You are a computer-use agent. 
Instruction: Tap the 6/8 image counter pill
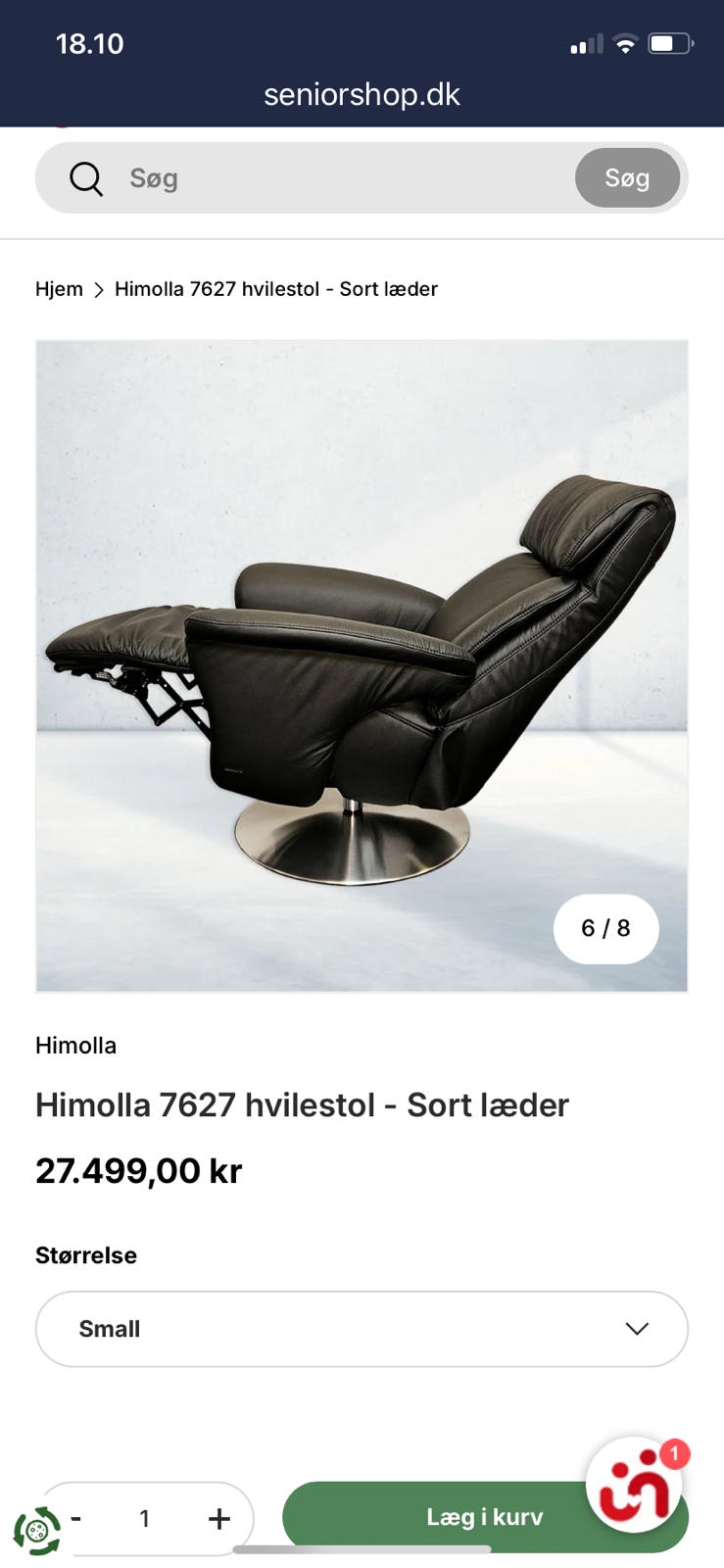[x=605, y=929]
